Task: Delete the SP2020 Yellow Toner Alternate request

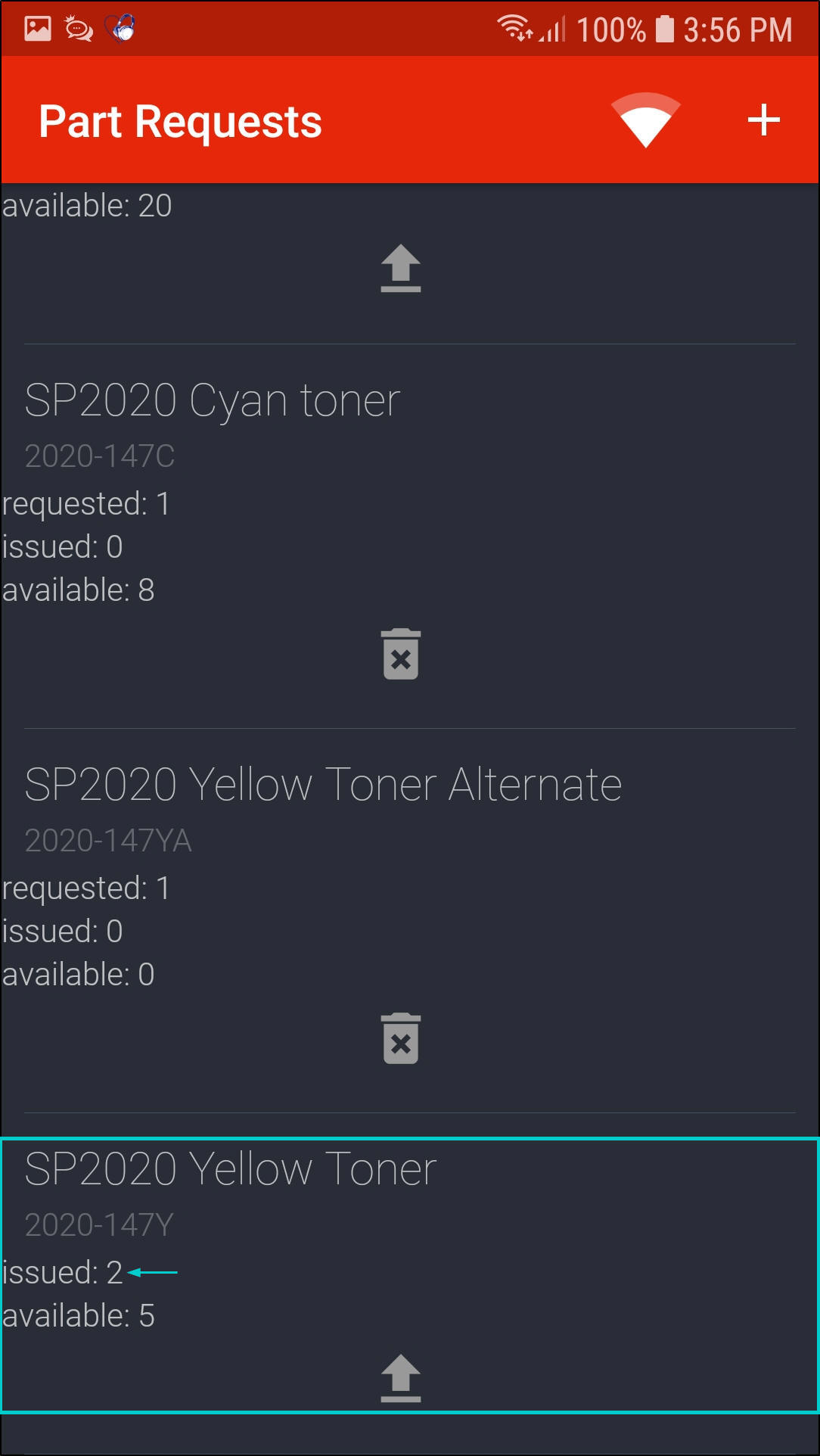Action: (401, 1039)
